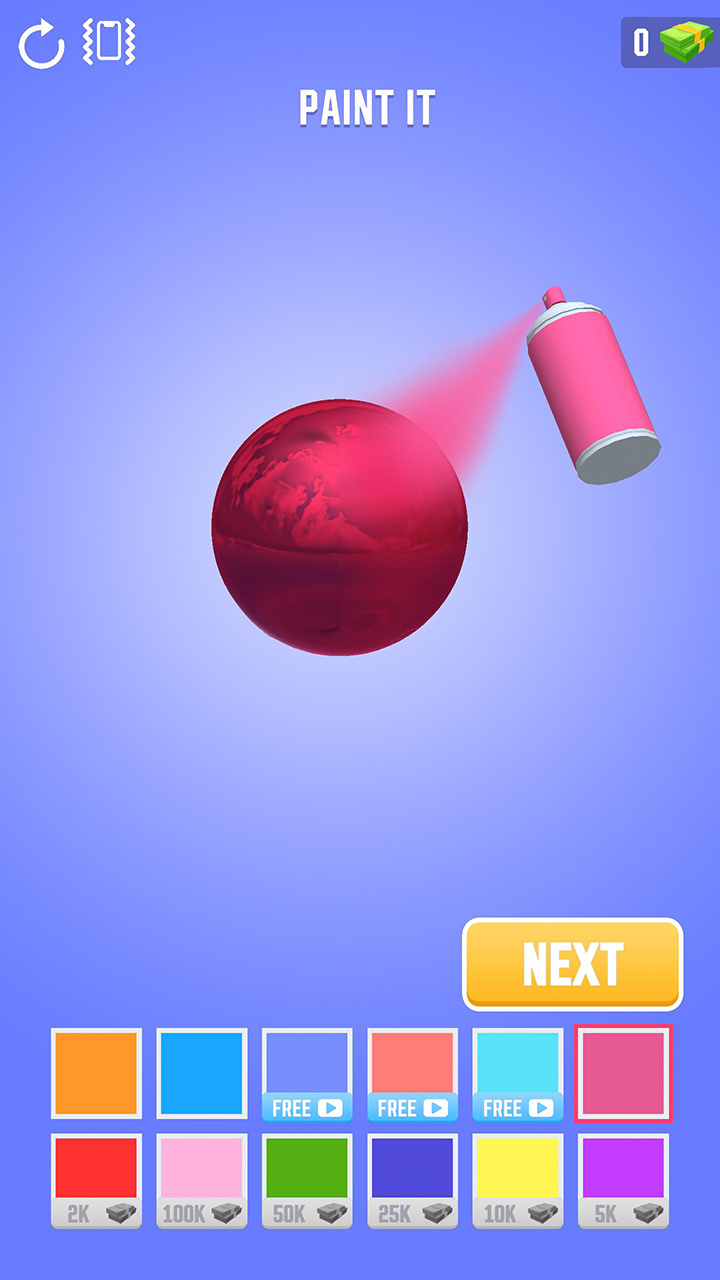The width and height of the screenshot is (720, 1280).
Task: Unlock the free periwinkle color by video
Action: [307, 1075]
